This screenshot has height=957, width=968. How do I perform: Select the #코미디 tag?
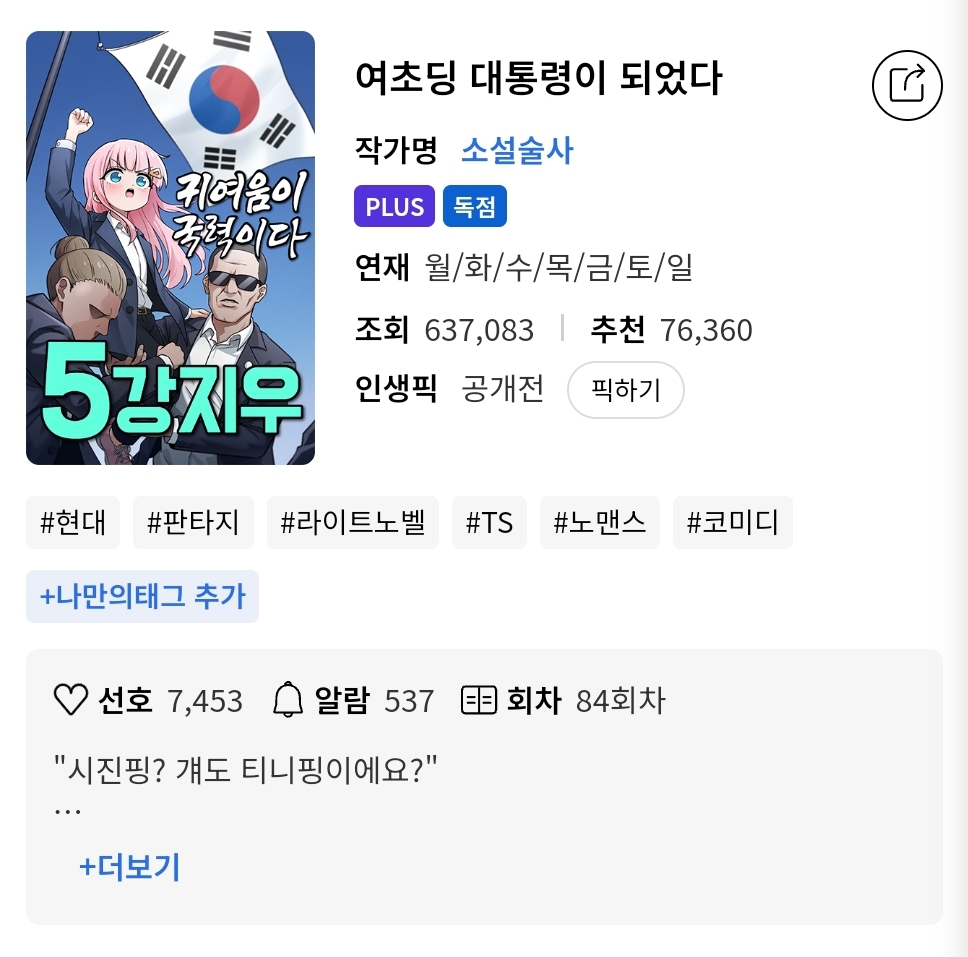pyautogui.click(x=732, y=522)
